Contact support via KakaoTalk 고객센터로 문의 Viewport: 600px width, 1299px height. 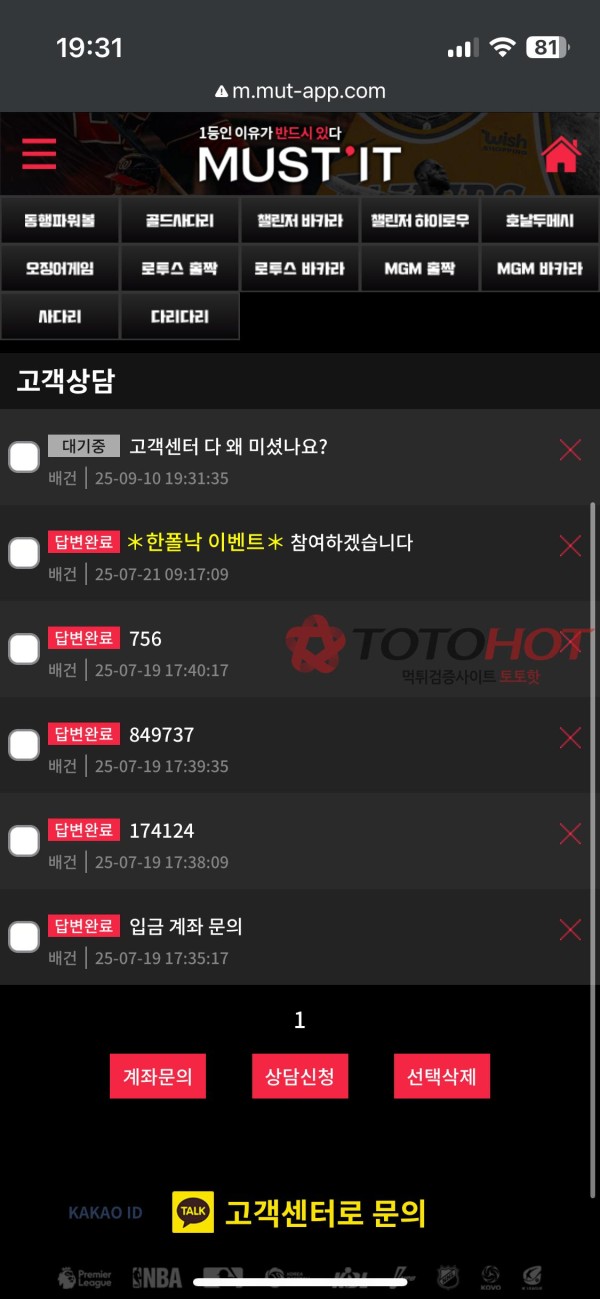click(300, 1213)
